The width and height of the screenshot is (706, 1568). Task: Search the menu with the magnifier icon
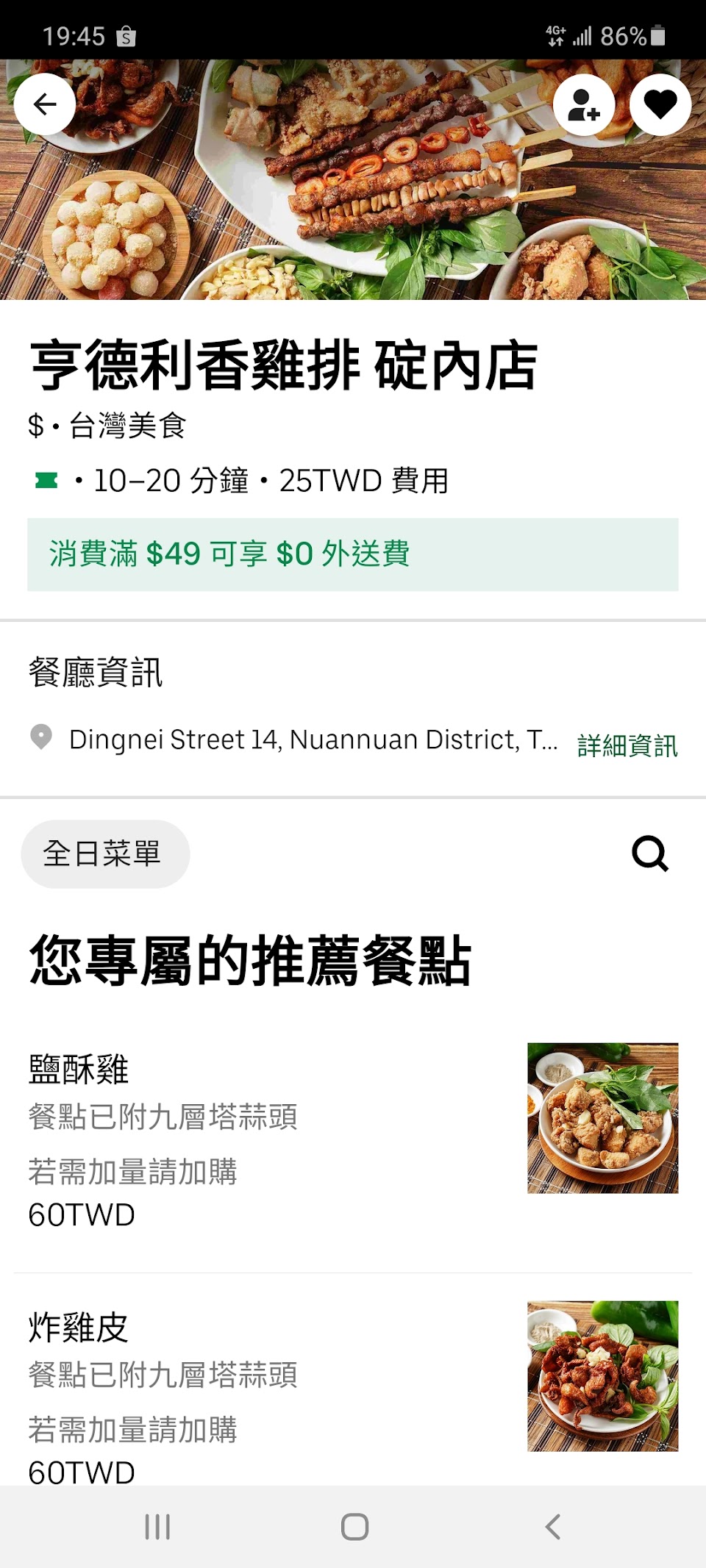point(650,853)
